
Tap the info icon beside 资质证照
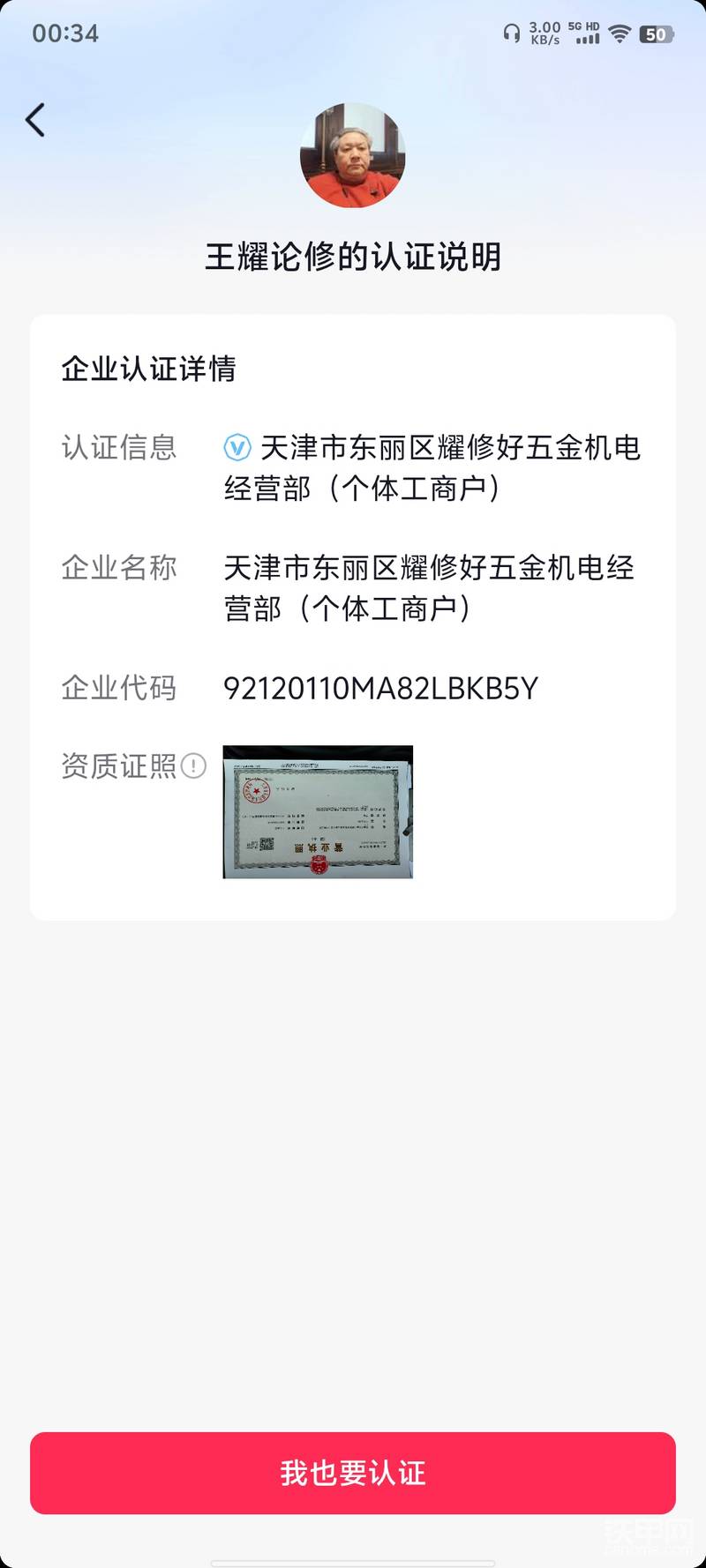tap(193, 765)
